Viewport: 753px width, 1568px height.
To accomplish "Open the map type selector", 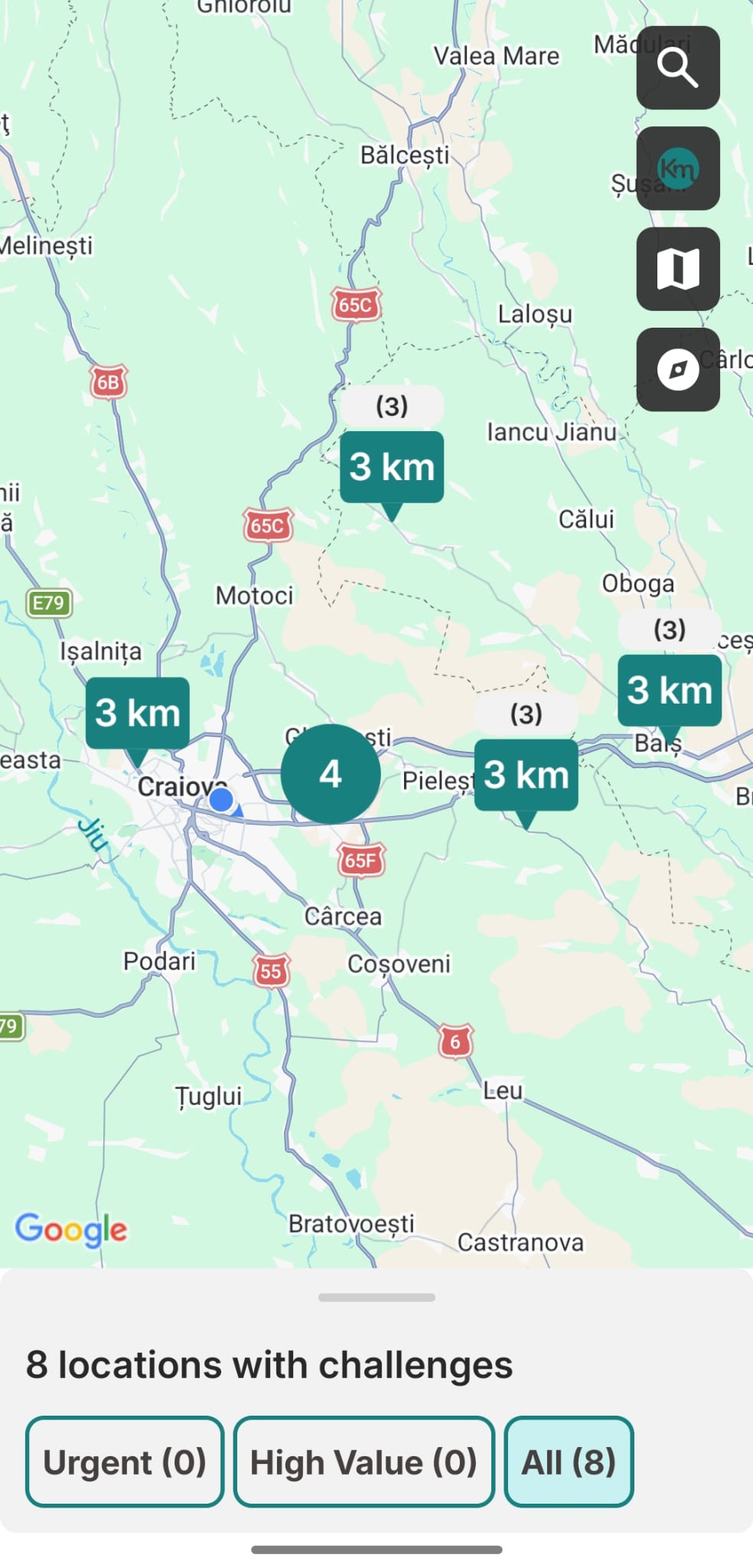I will click(x=677, y=269).
